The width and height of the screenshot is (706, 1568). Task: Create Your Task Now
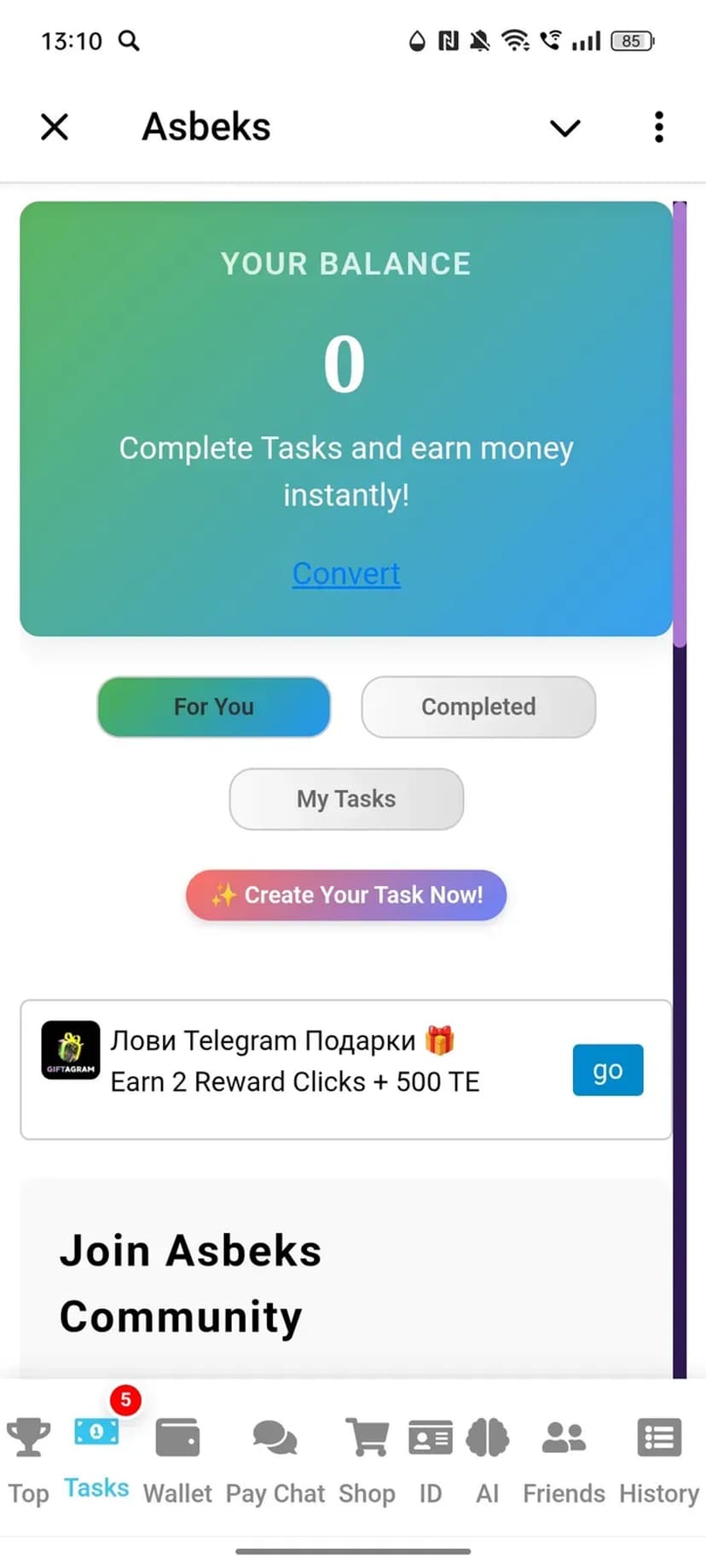point(346,895)
